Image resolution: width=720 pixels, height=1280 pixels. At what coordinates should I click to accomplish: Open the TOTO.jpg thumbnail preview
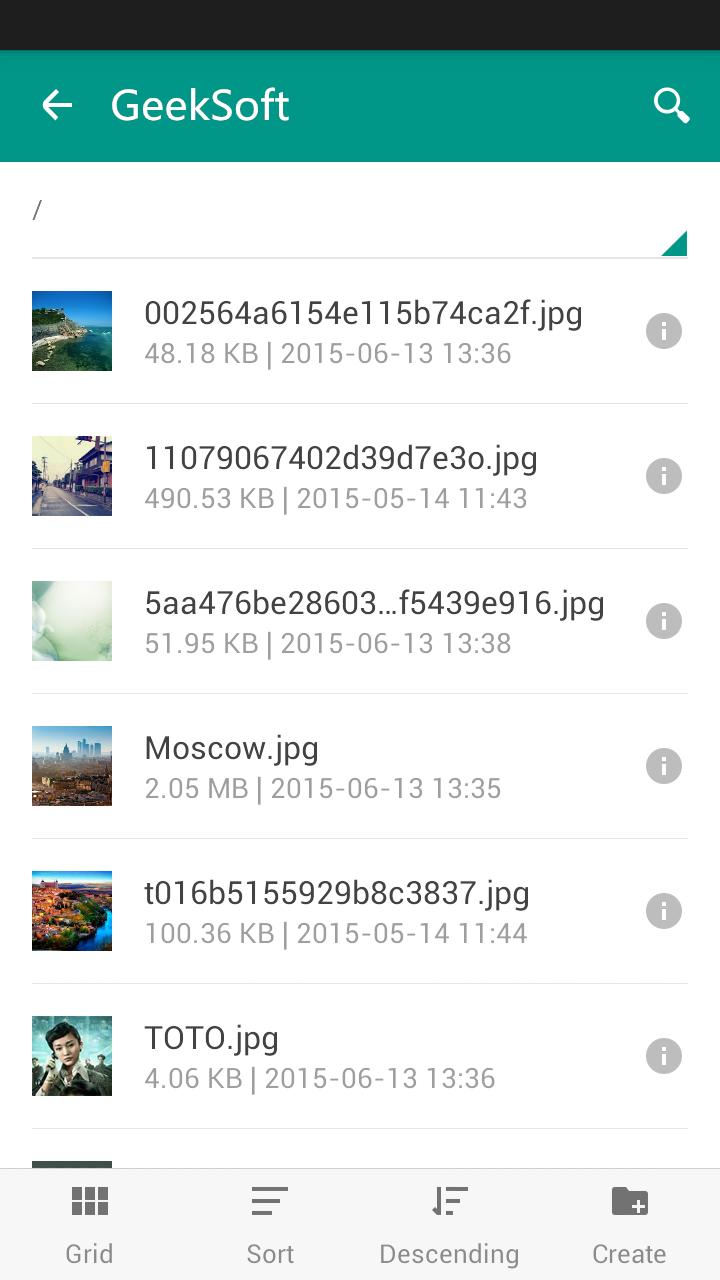coord(71,1056)
